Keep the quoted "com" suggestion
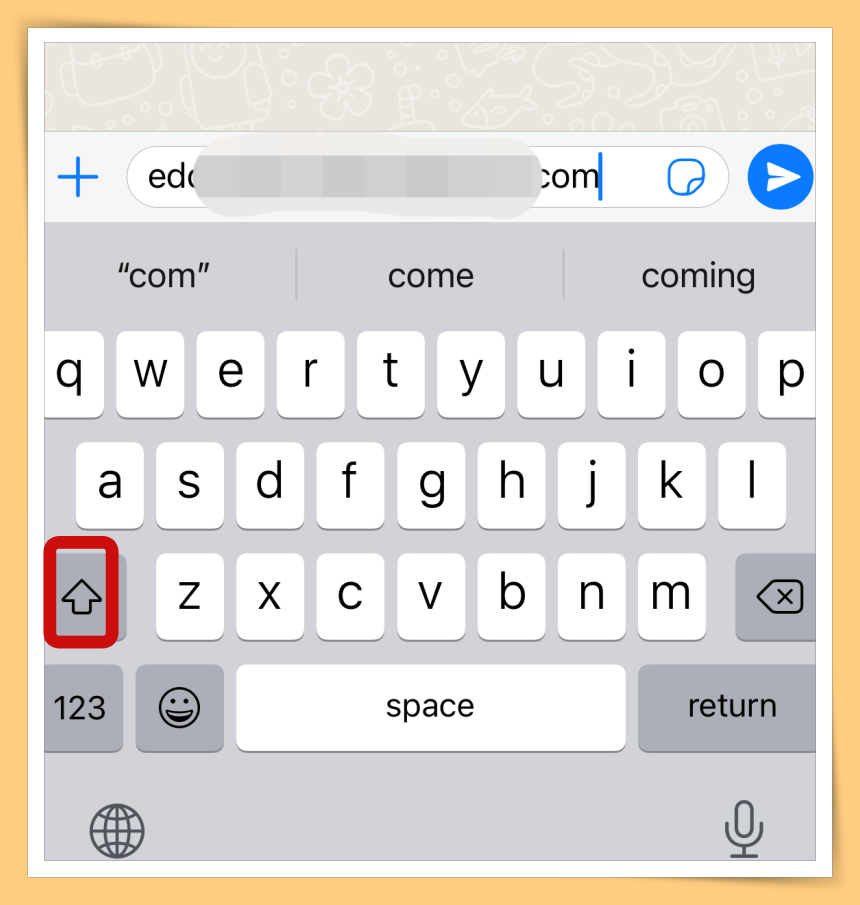The image size is (860, 905). [x=163, y=275]
